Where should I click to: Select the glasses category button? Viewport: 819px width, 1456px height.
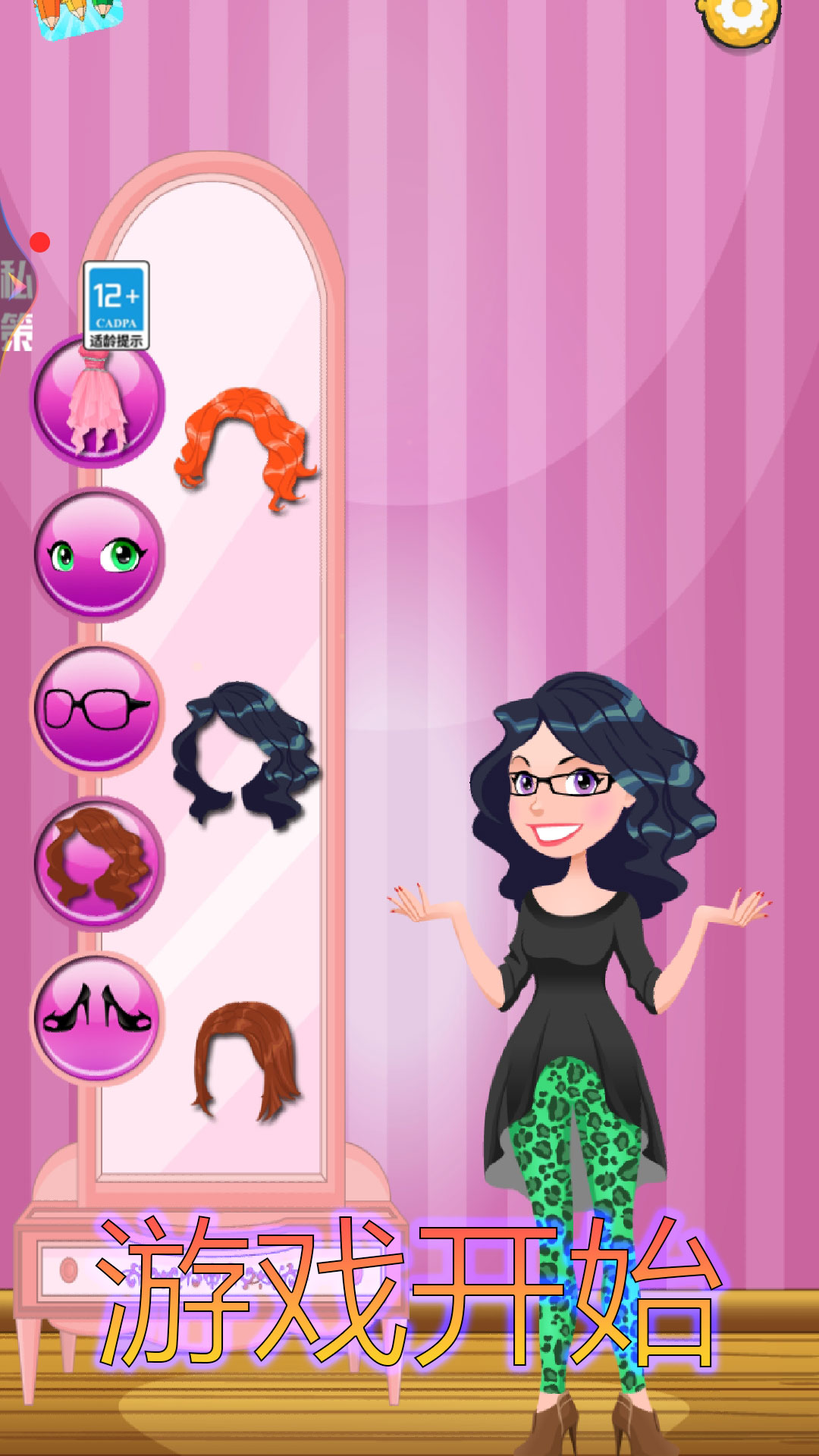tap(97, 709)
